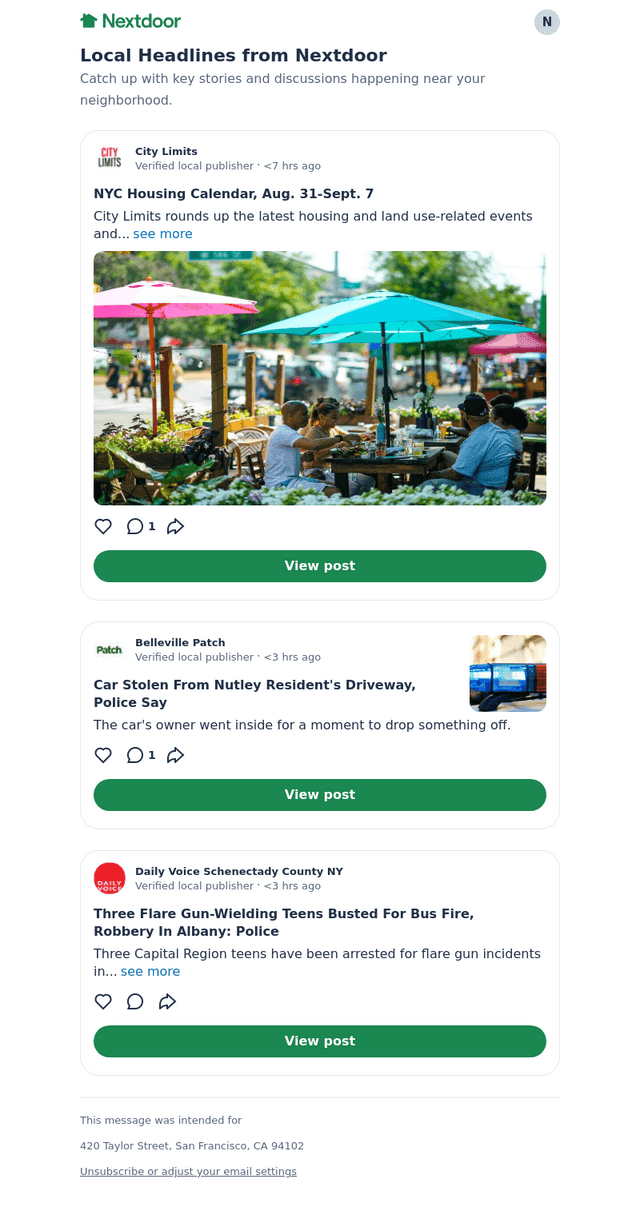This screenshot has width=640, height=1222.
Task: Open the N profile avatar
Action: tap(547, 22)
